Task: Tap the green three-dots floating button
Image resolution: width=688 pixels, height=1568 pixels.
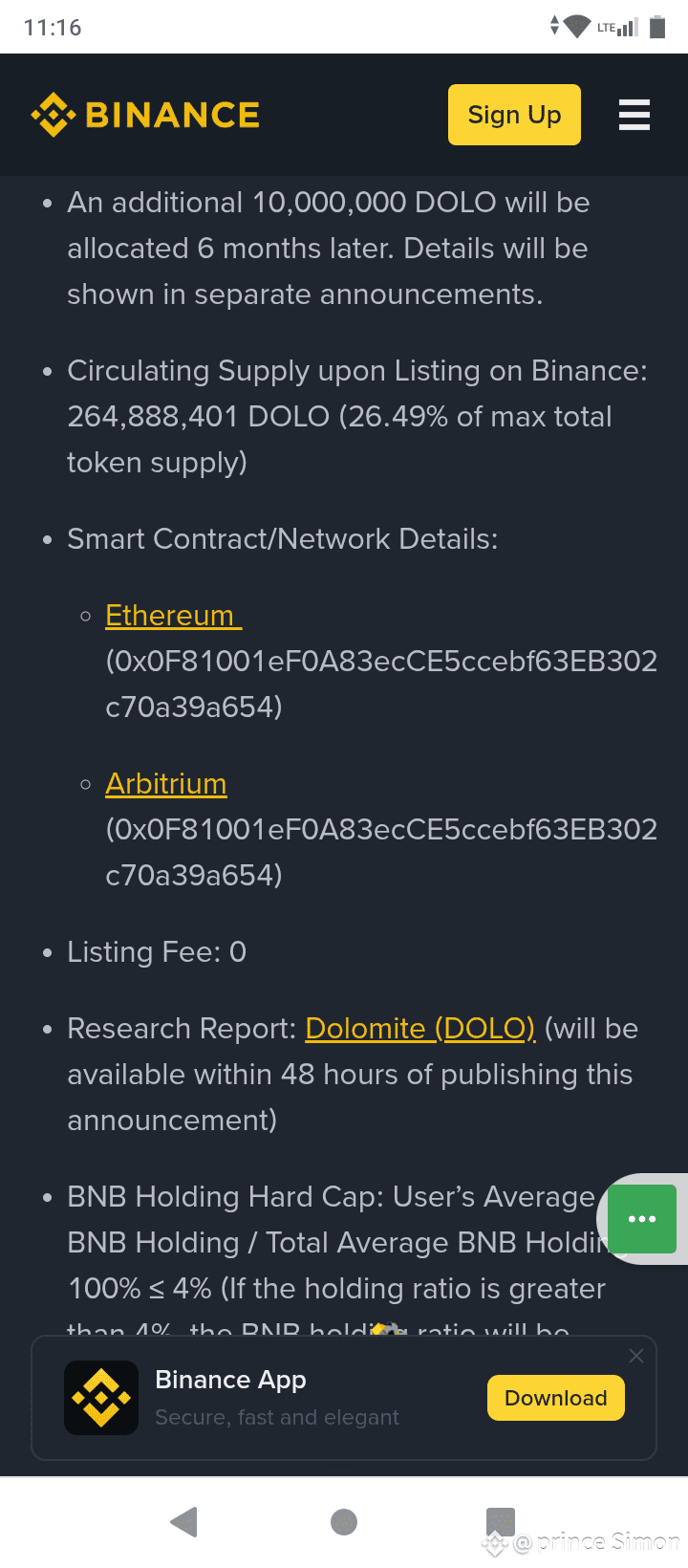Action: click(642, 1219)
